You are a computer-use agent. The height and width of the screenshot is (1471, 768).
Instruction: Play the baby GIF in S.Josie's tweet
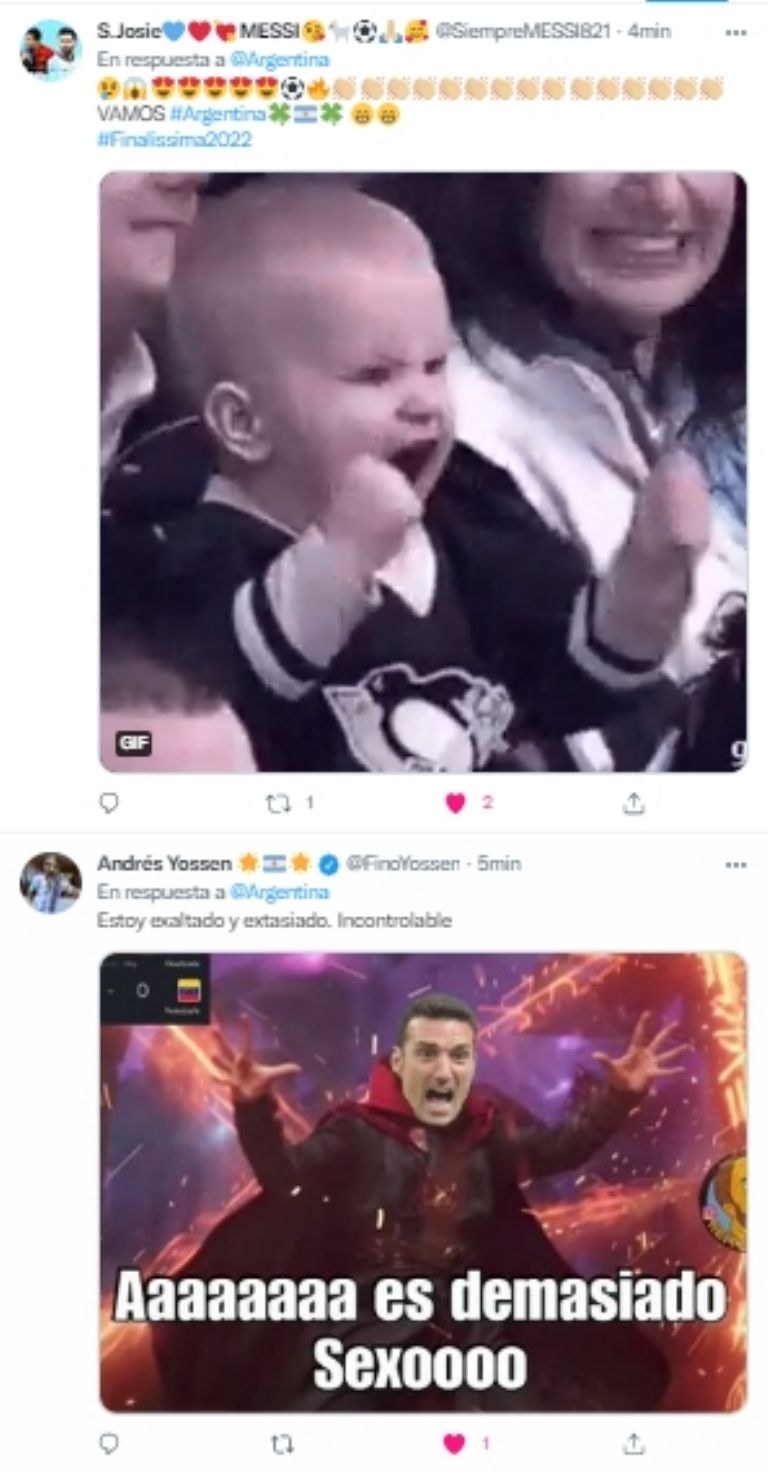[x=422, y=472]
